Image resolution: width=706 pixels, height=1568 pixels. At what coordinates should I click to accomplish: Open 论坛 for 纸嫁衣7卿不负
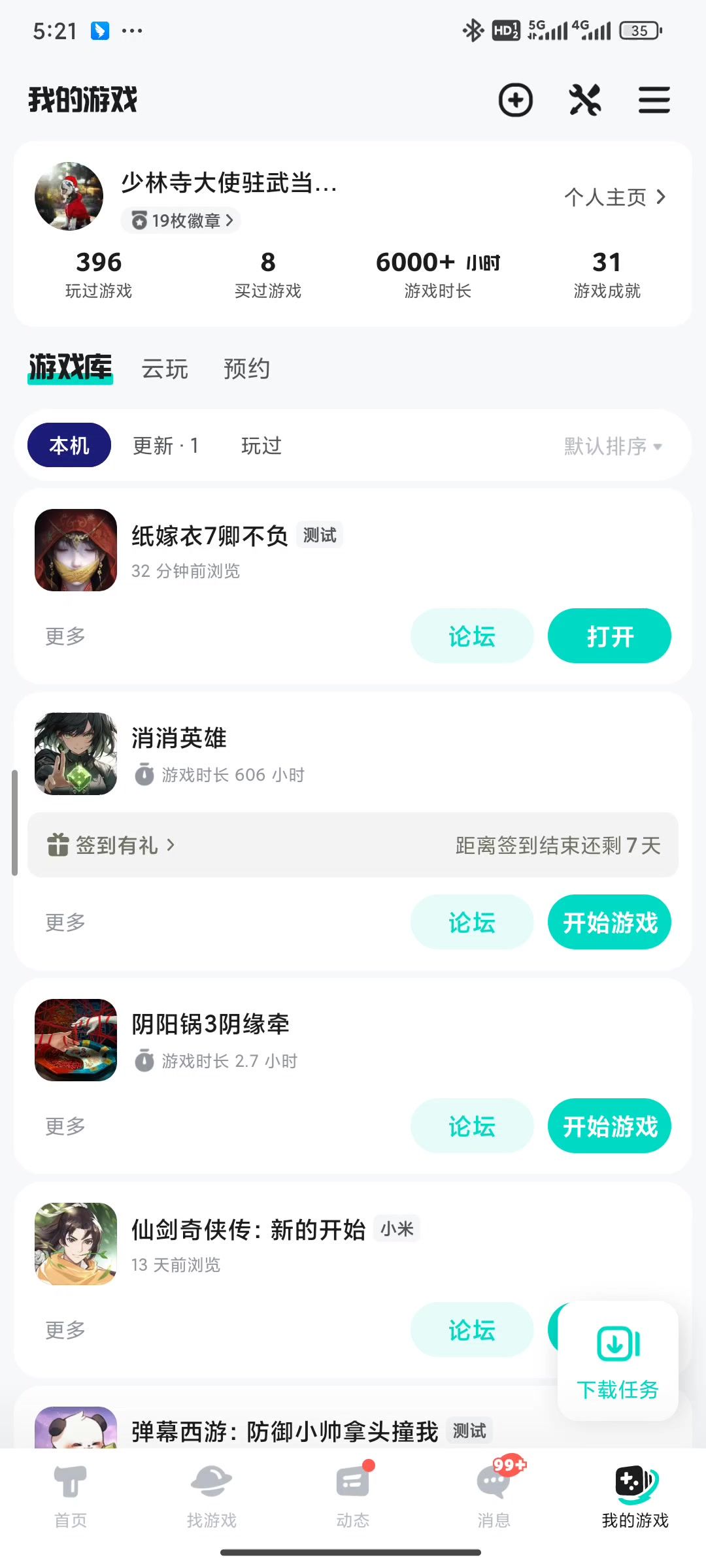point(471,636)
